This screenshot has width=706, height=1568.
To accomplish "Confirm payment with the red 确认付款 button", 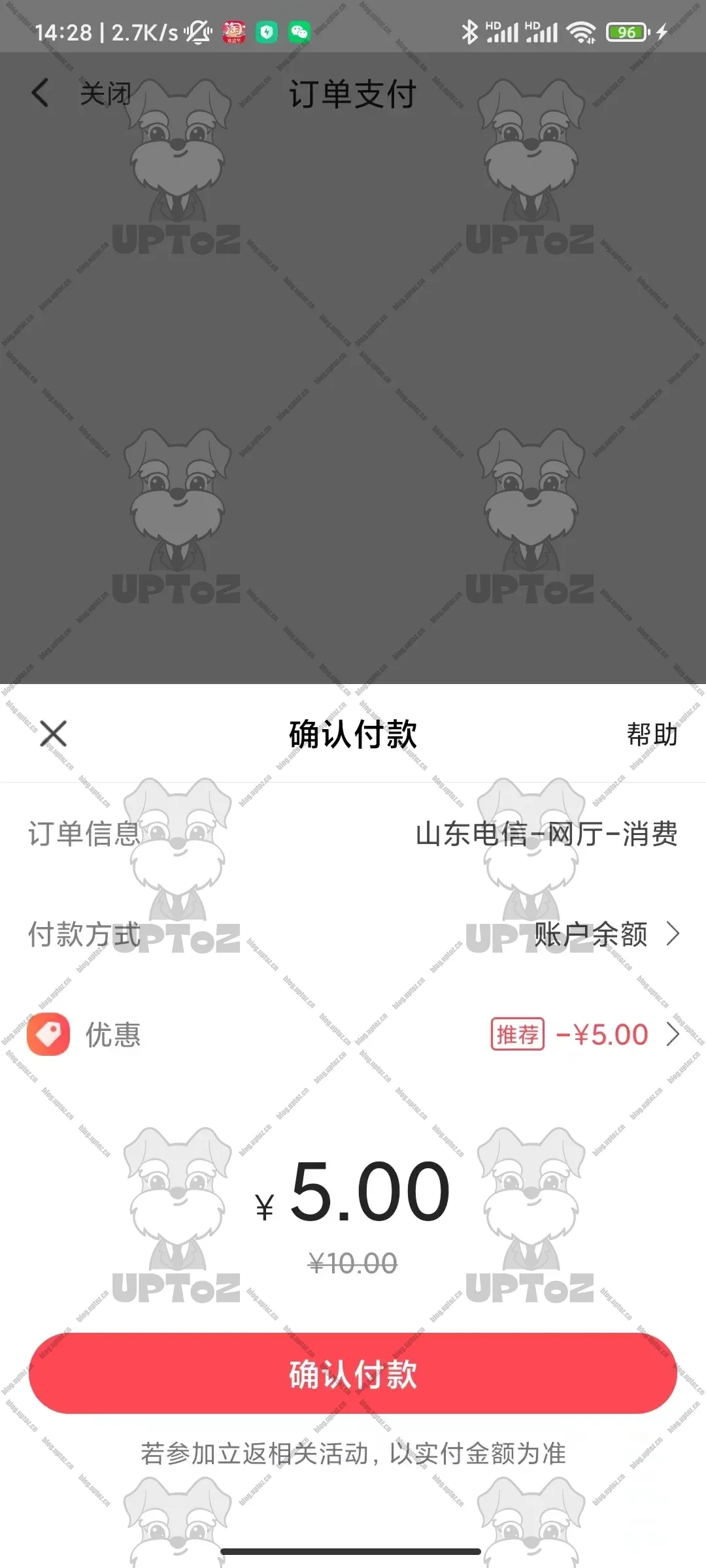I will pyautogui.click(x=353, y=1374).
